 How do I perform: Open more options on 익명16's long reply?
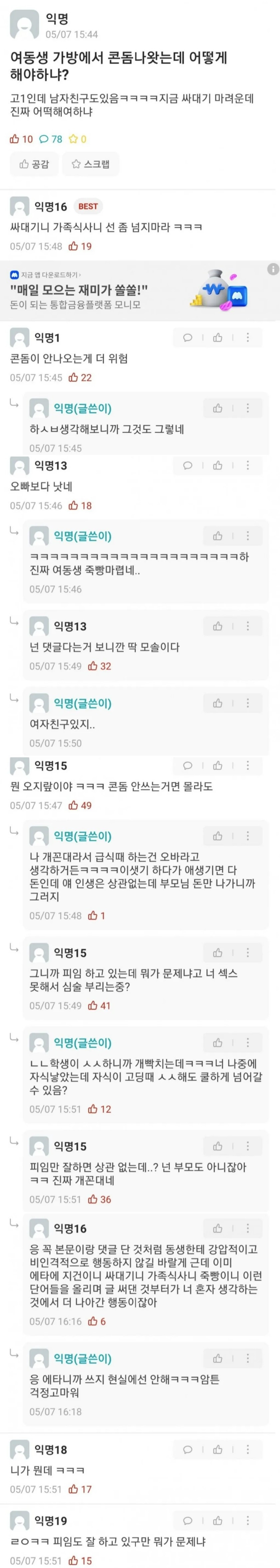pos(247,1228)
